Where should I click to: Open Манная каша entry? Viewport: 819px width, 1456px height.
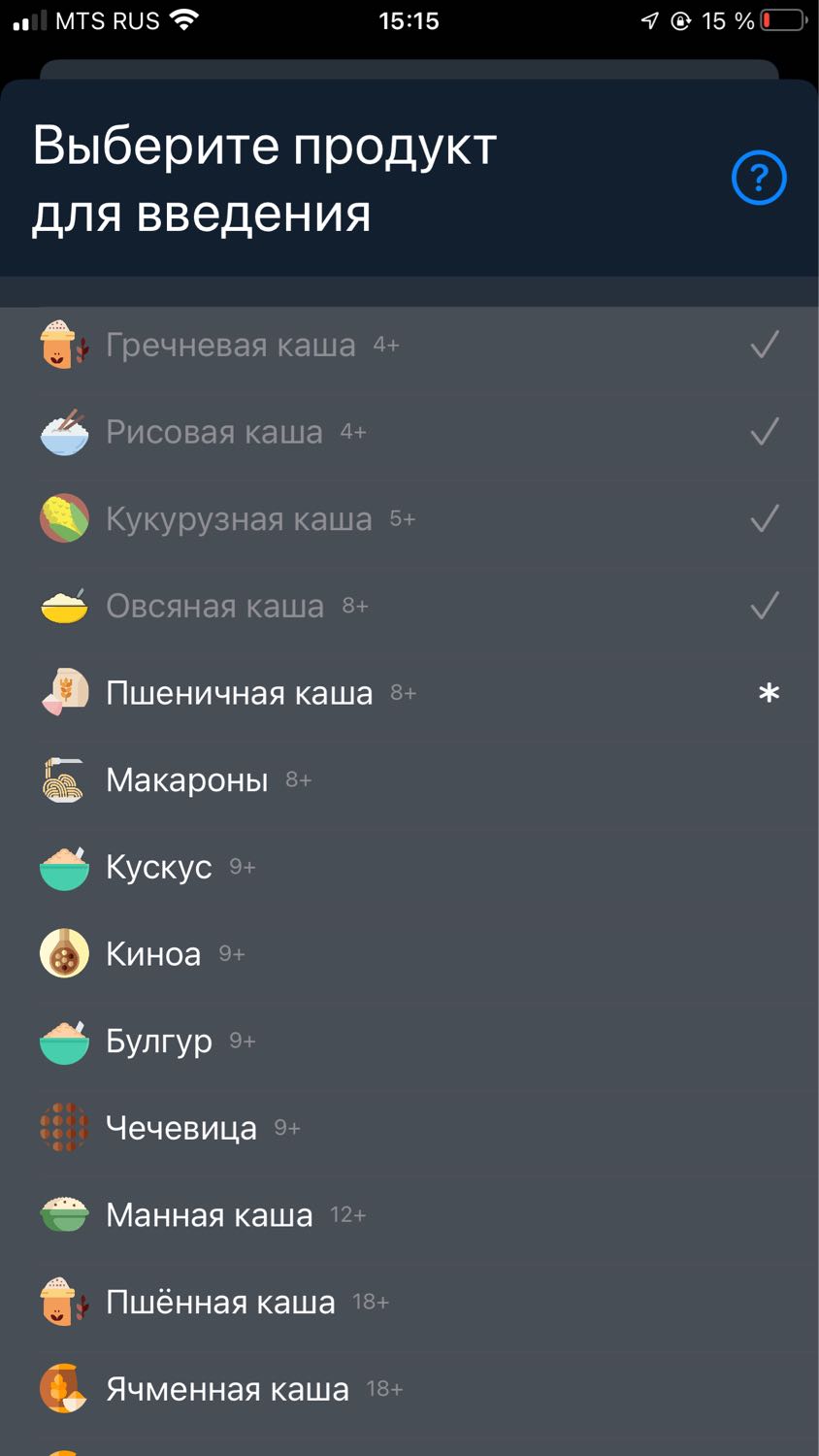point(409,1215)
